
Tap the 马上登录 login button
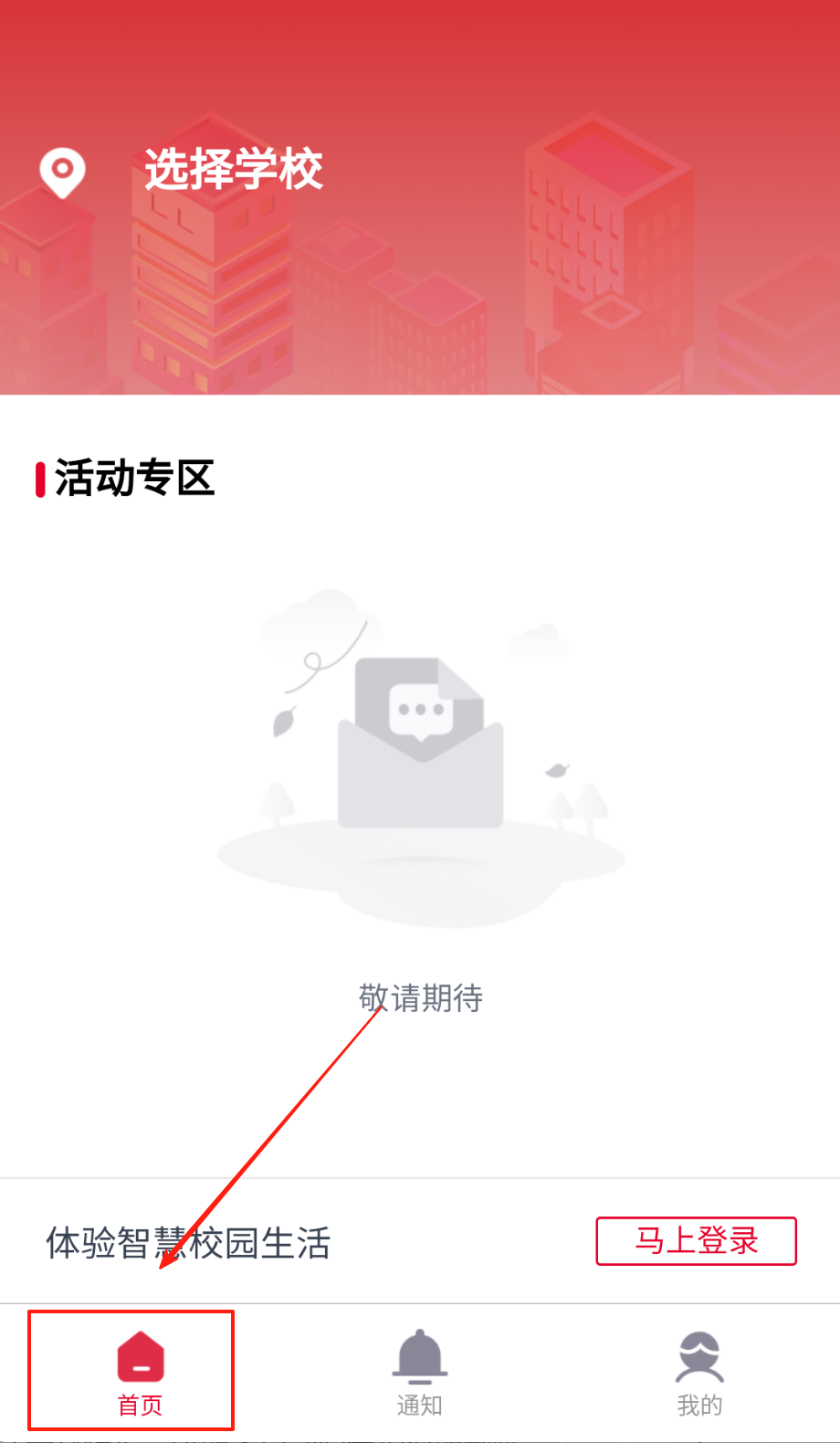click(x=696, y=1241)
